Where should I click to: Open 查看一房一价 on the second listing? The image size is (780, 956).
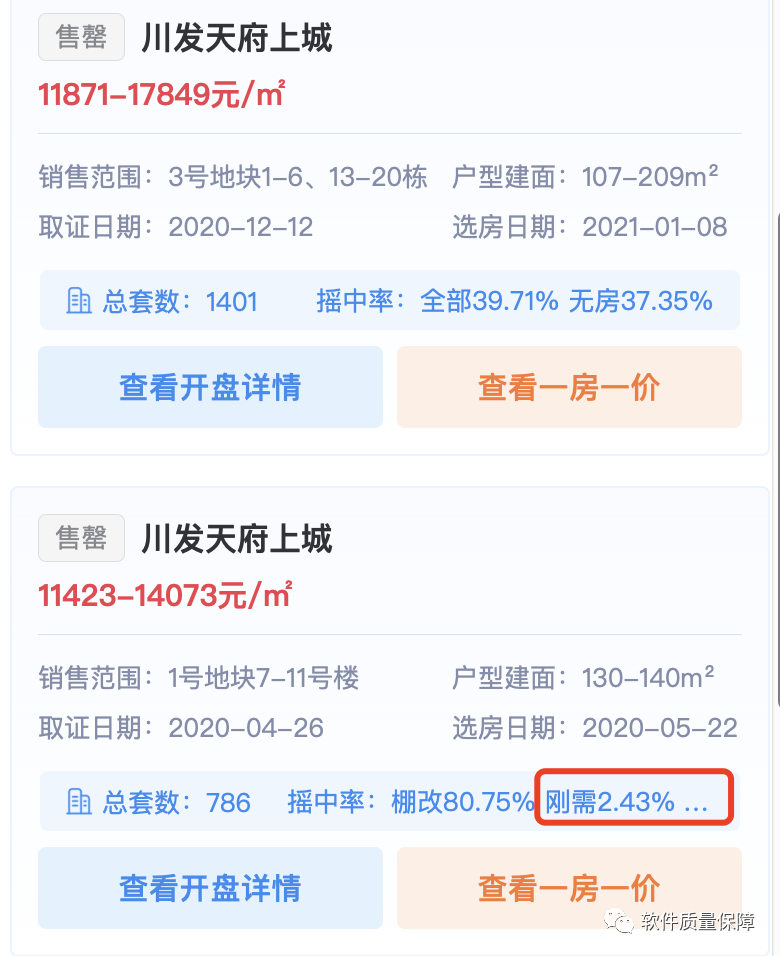[569, 889]
